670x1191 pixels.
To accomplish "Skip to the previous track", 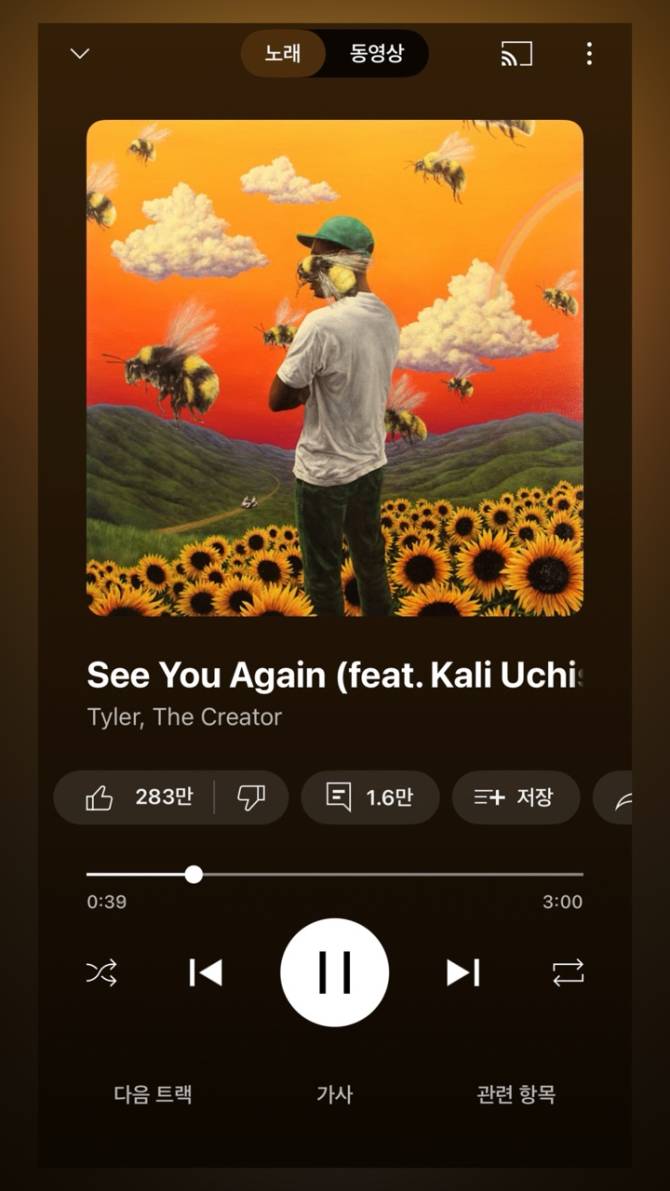I will tap(205, 972).
